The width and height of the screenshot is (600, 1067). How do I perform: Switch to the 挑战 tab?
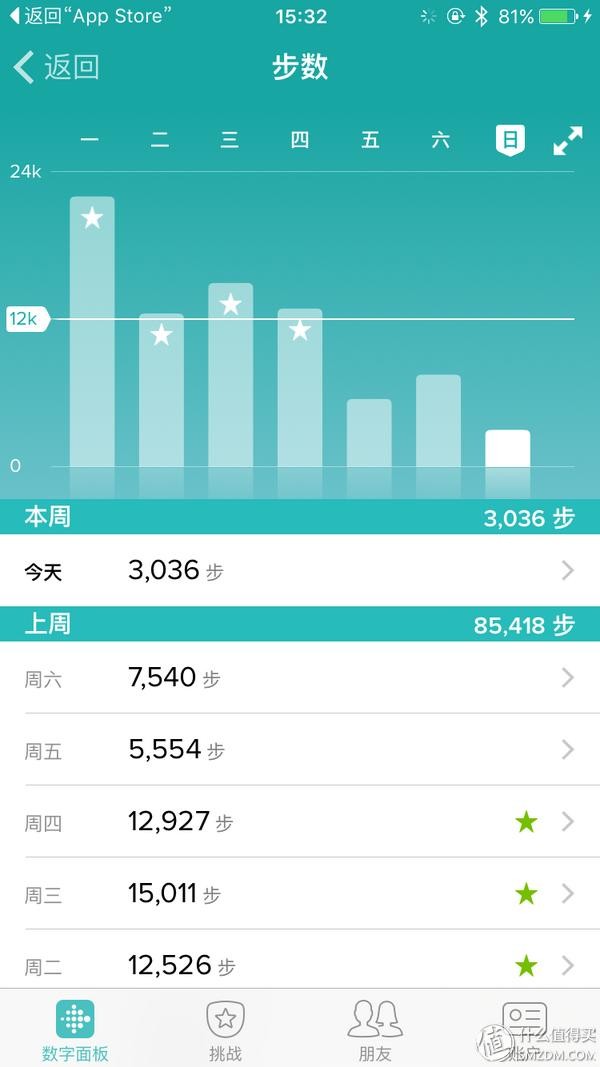coord(225,1030)
